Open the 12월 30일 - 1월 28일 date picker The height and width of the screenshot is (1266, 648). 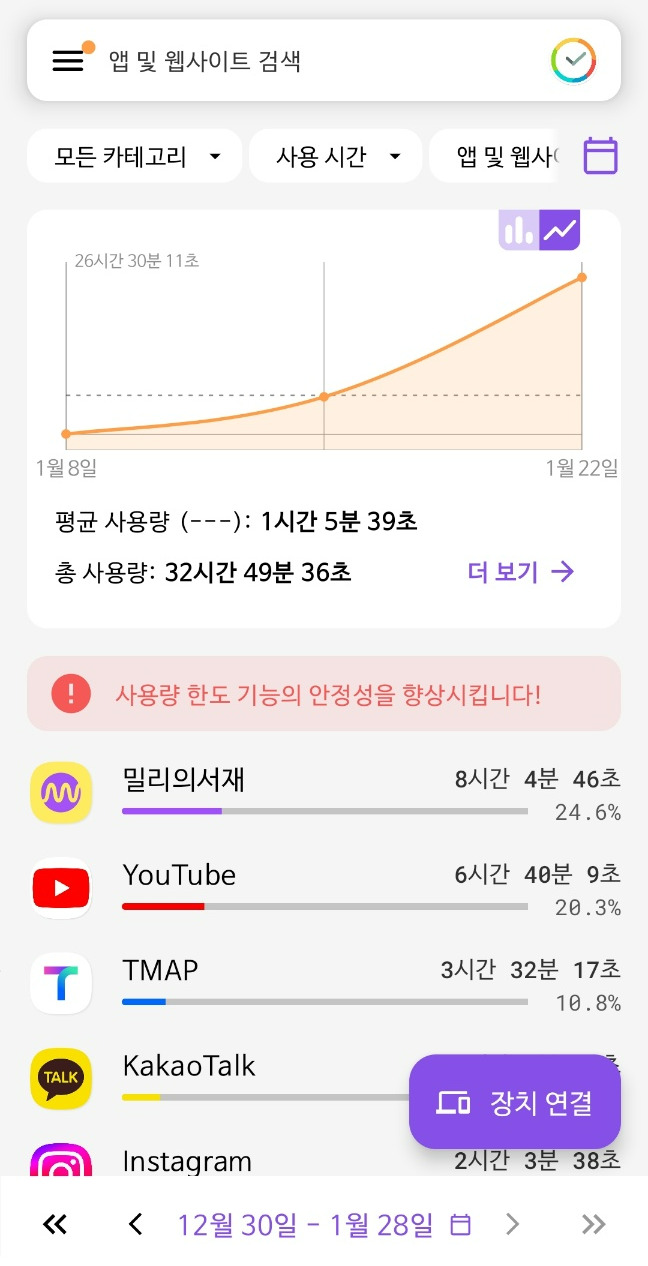324,1224
